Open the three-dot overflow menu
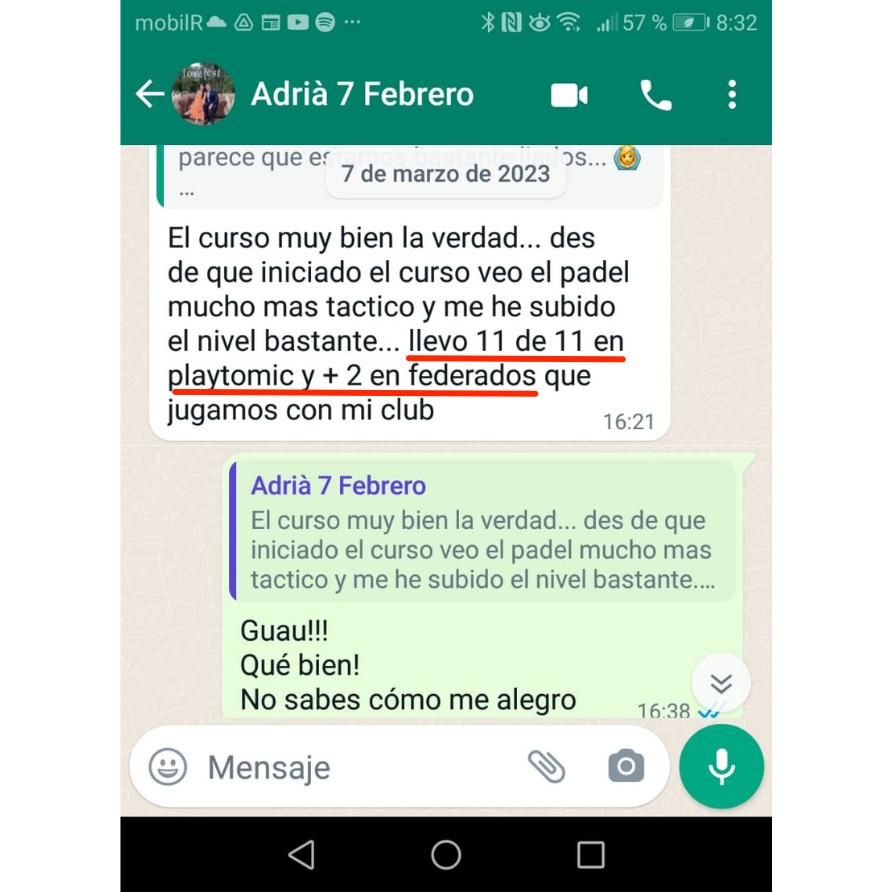892x892 pixels. [732, 95]
